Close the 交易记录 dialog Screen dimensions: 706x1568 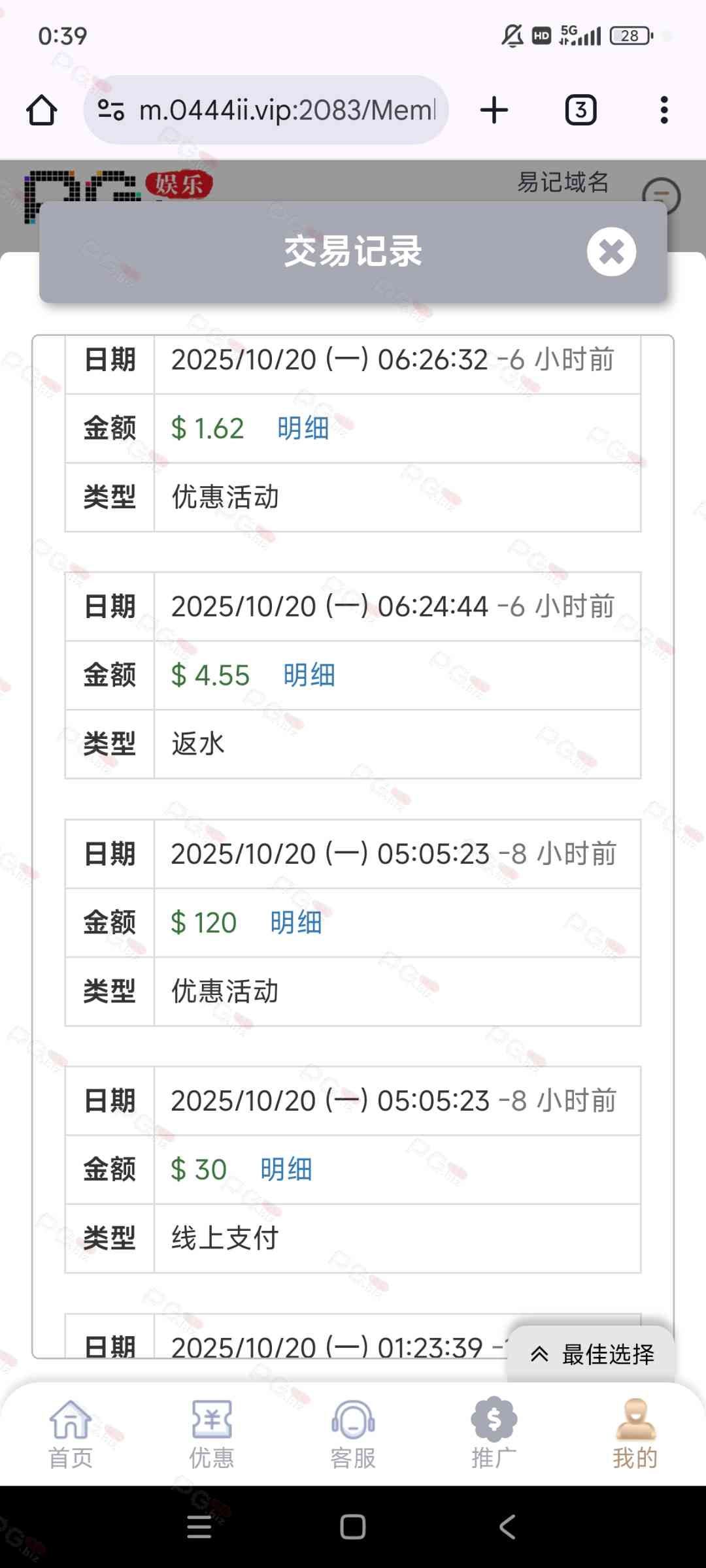pos(611,252)
